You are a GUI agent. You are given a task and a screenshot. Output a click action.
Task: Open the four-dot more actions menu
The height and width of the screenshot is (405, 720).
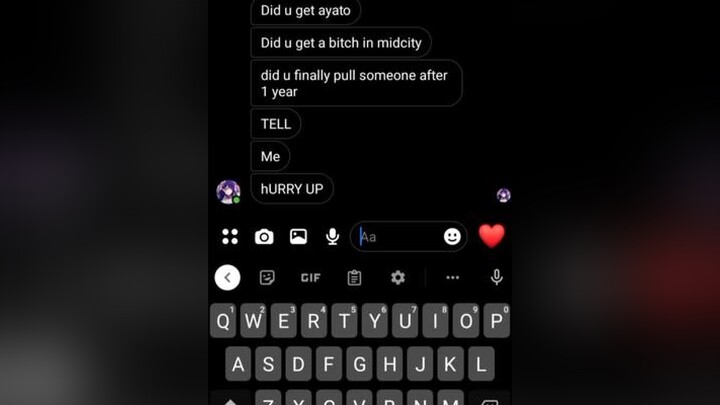click(x=230, y=237)
